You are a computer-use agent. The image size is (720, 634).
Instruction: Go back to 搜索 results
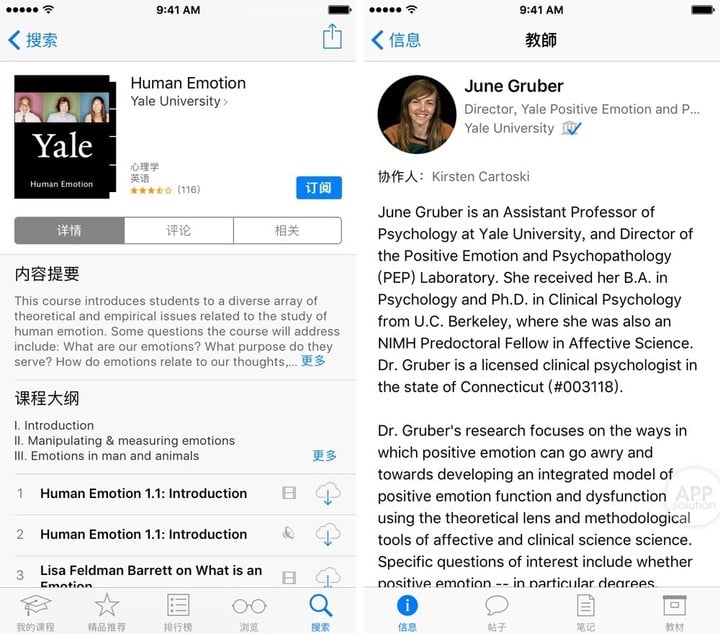(x=33, y=40)
